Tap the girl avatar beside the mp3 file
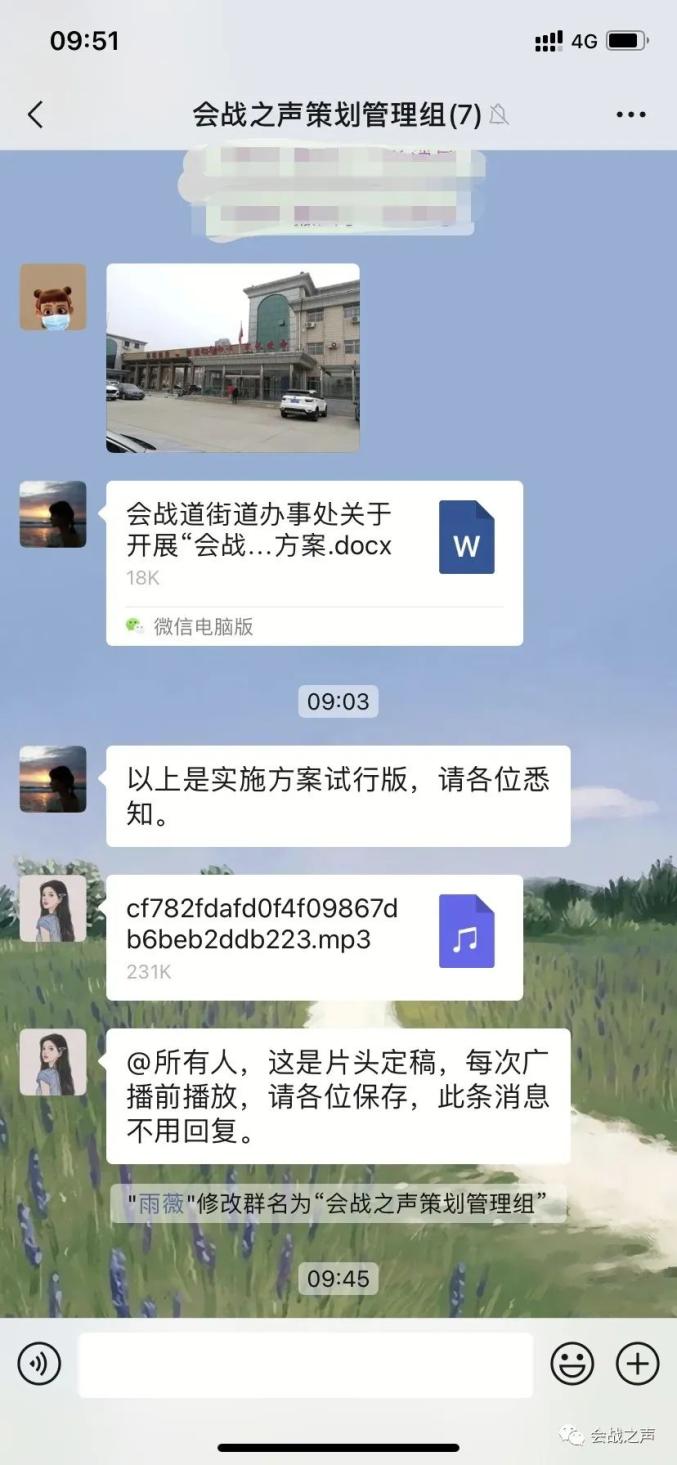Image resolution: width=677 pixels, height=1465 pixels. tap(53, 908)
